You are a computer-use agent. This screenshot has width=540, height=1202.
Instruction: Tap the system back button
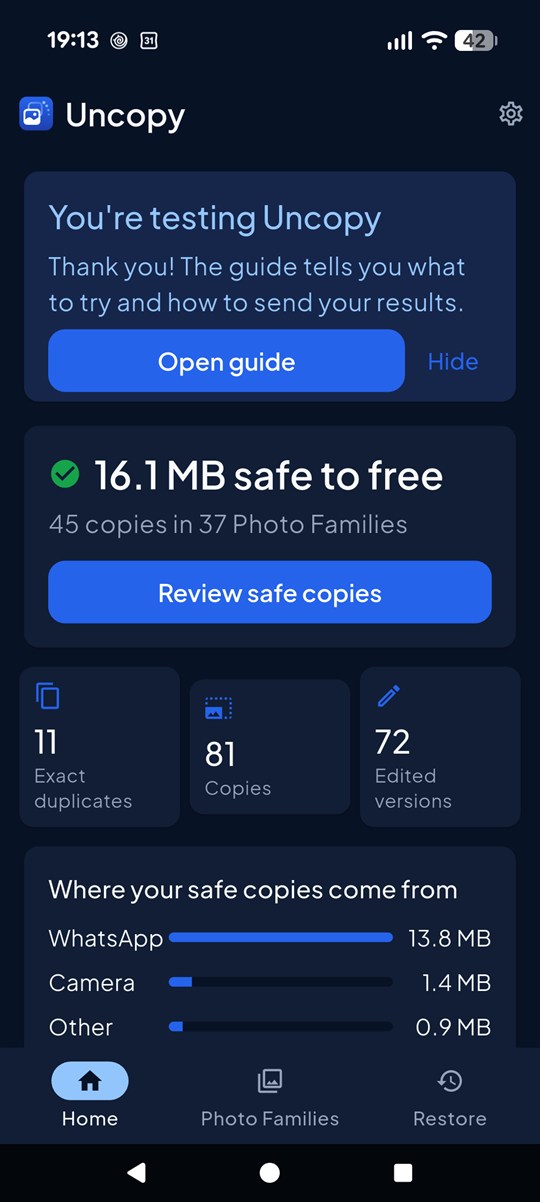pyautogui.click(x=136, y=1173)
